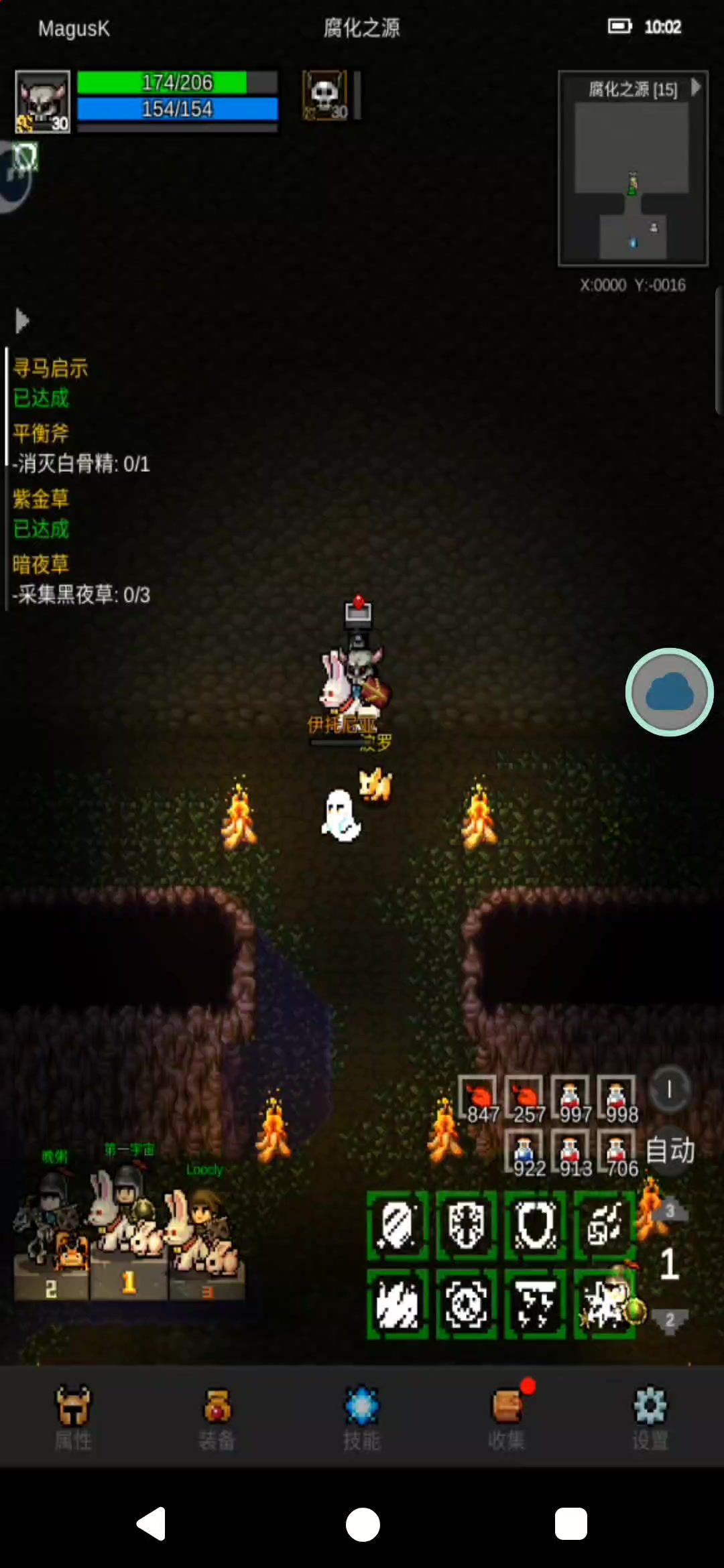Open the 属性 attributes tab

tap(73, 1415)
